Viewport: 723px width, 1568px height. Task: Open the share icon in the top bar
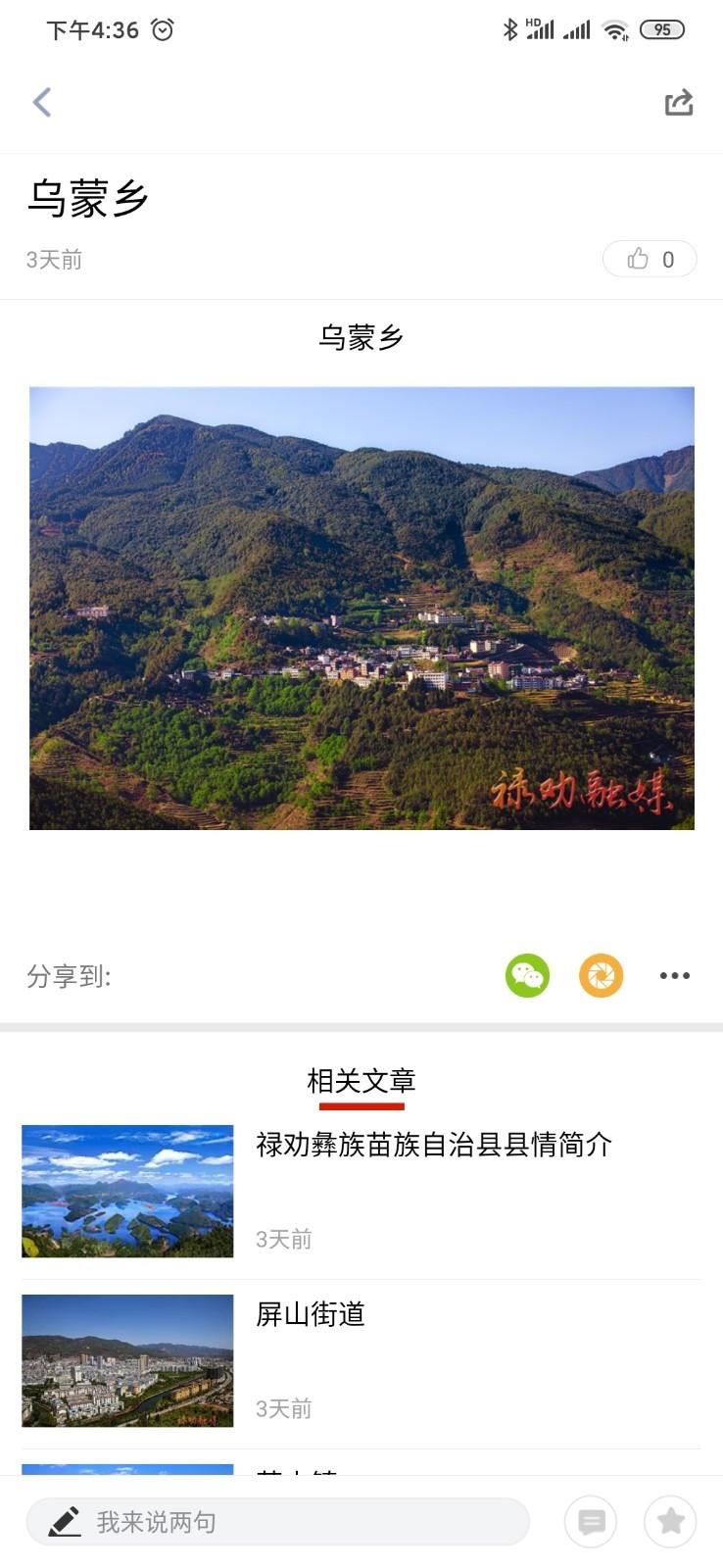click(x=678, y=102)
